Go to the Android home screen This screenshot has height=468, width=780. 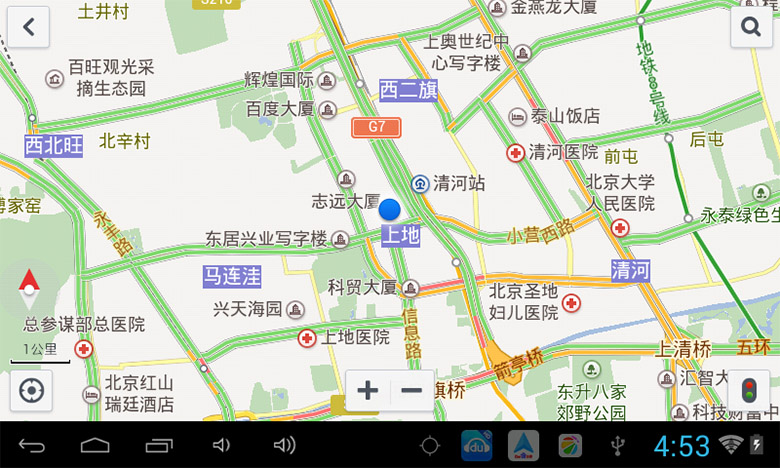(96, 445)
